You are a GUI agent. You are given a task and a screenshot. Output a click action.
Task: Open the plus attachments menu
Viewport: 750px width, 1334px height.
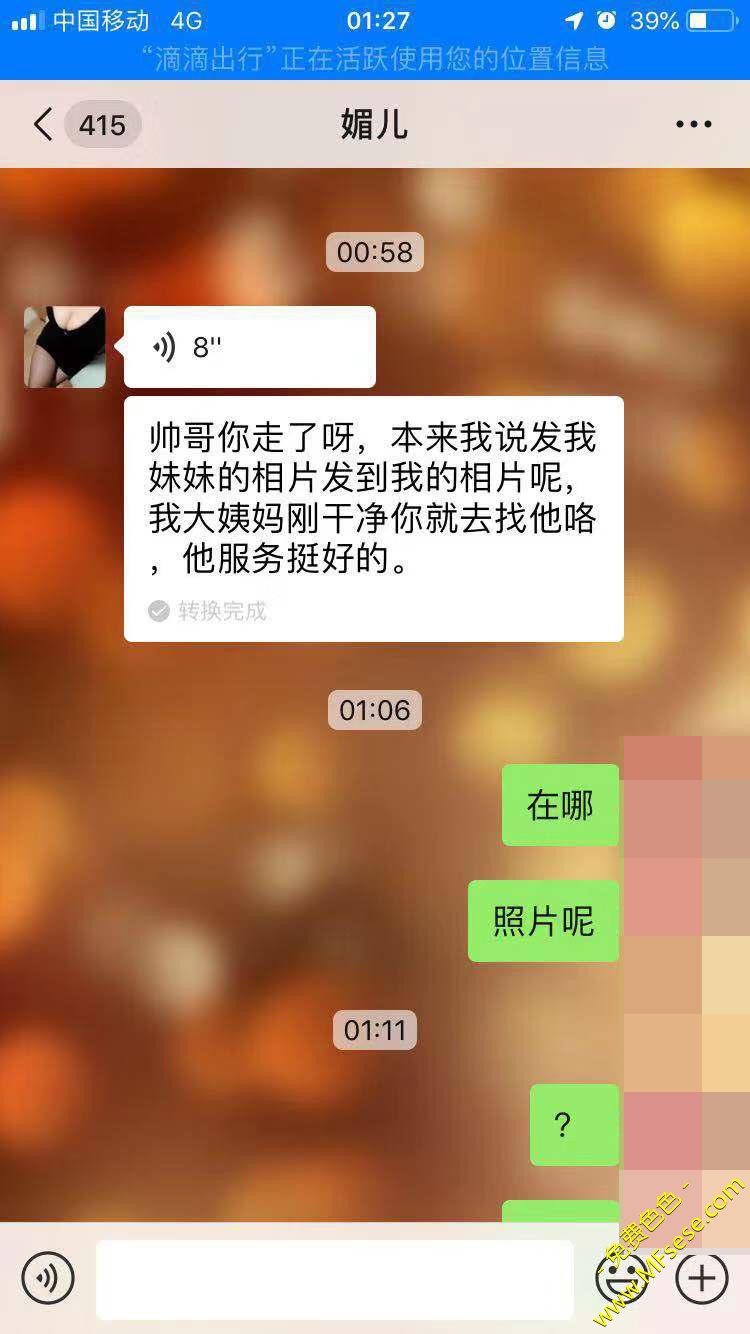point(702,1278)
